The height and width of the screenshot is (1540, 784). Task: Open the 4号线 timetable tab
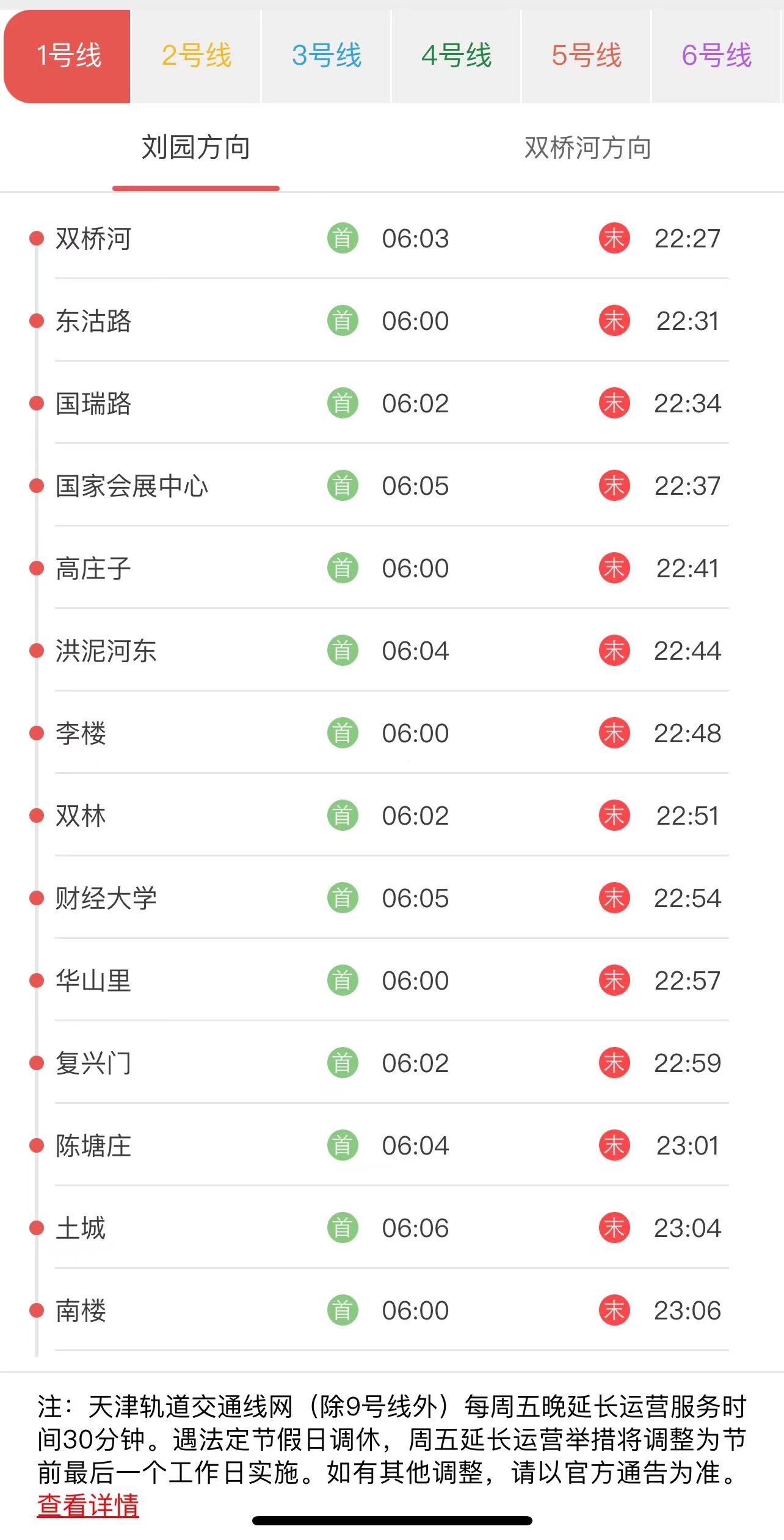[x=456, y=56]
